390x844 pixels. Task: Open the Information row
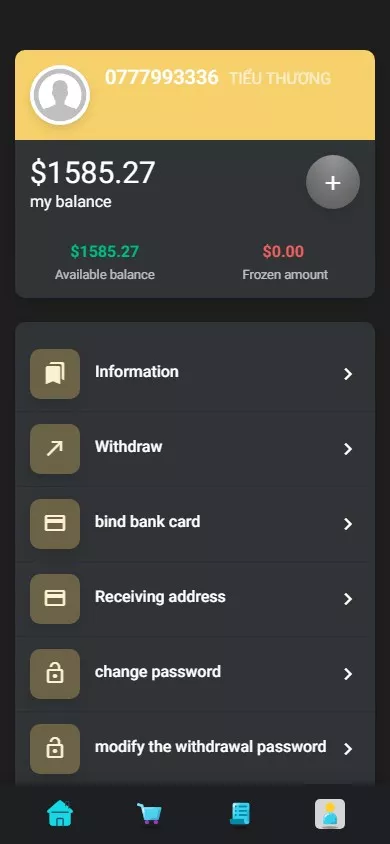[x=195, y=374]
